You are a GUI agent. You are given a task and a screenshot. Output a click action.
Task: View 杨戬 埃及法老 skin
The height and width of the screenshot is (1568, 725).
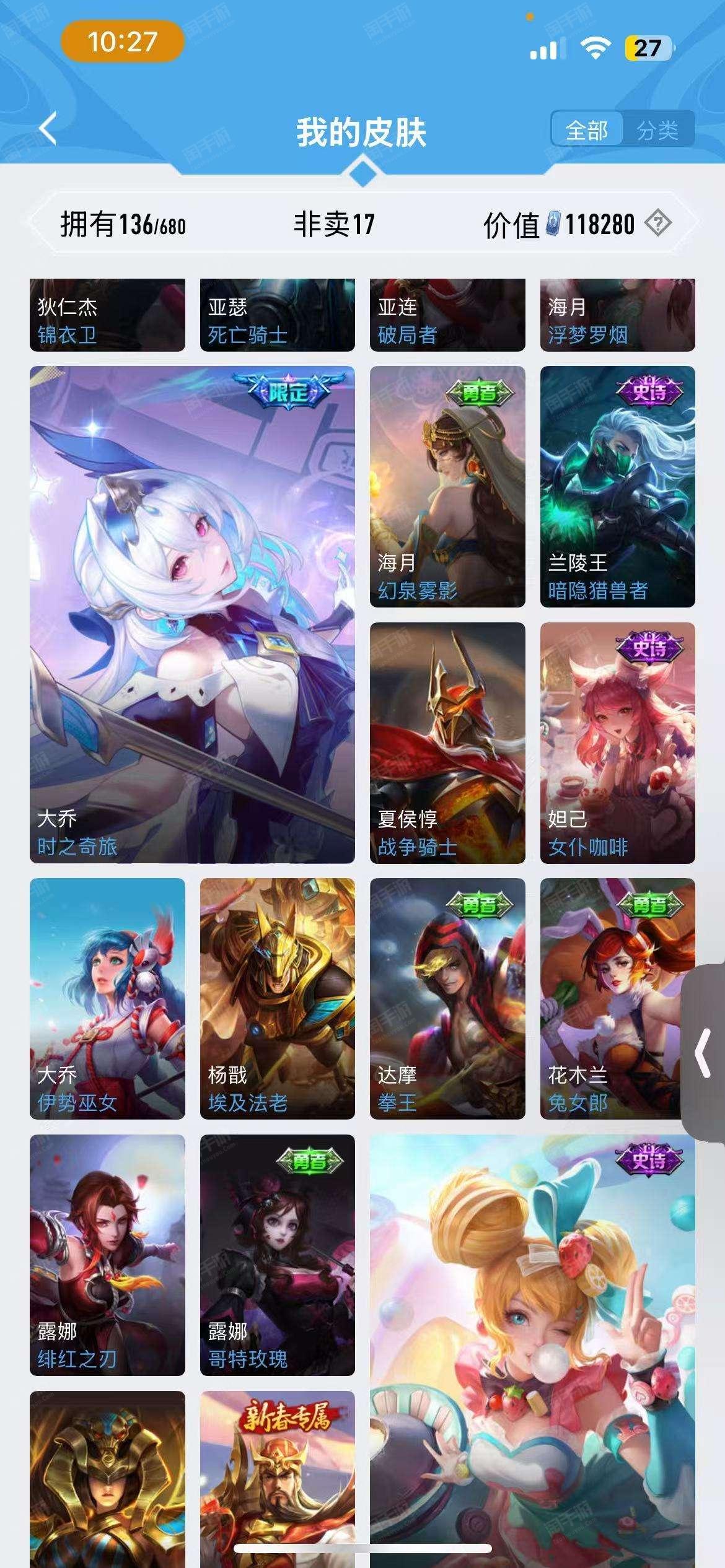[278, 998]
